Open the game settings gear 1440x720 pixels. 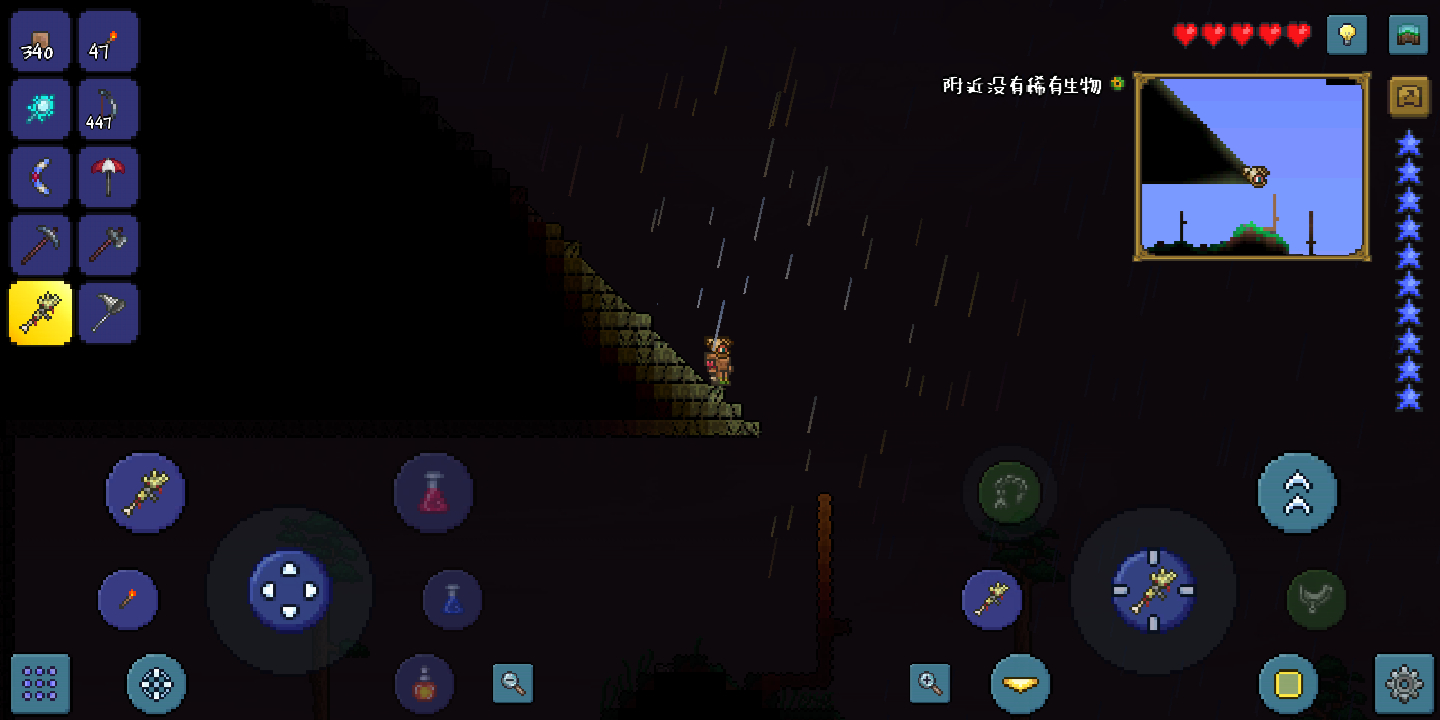click(1404, 684)
